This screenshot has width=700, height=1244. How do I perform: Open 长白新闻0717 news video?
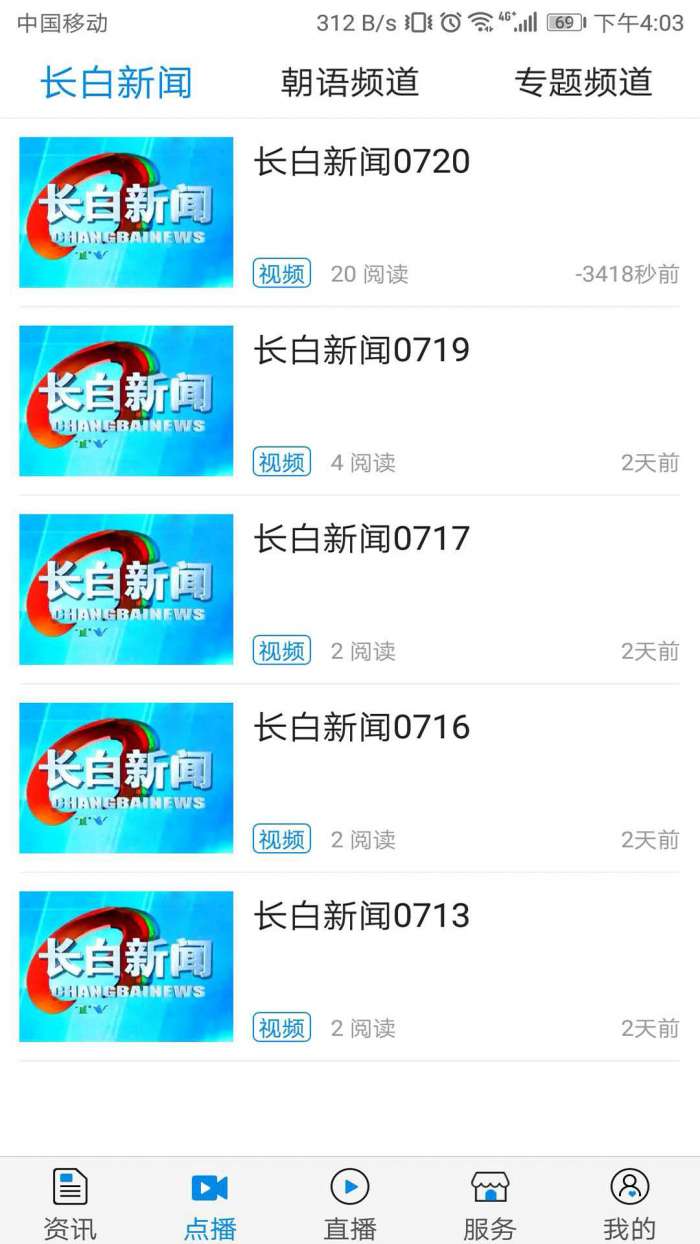(361, 539)
